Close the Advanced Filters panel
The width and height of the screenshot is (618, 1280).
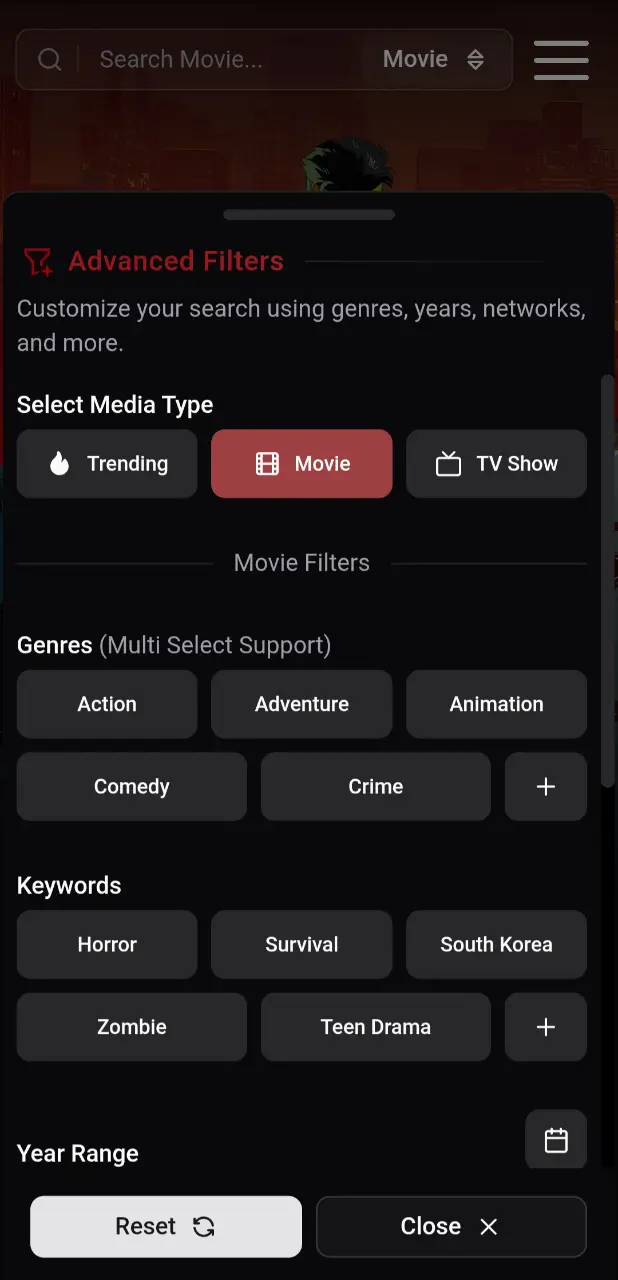(x=451, y=1227)
